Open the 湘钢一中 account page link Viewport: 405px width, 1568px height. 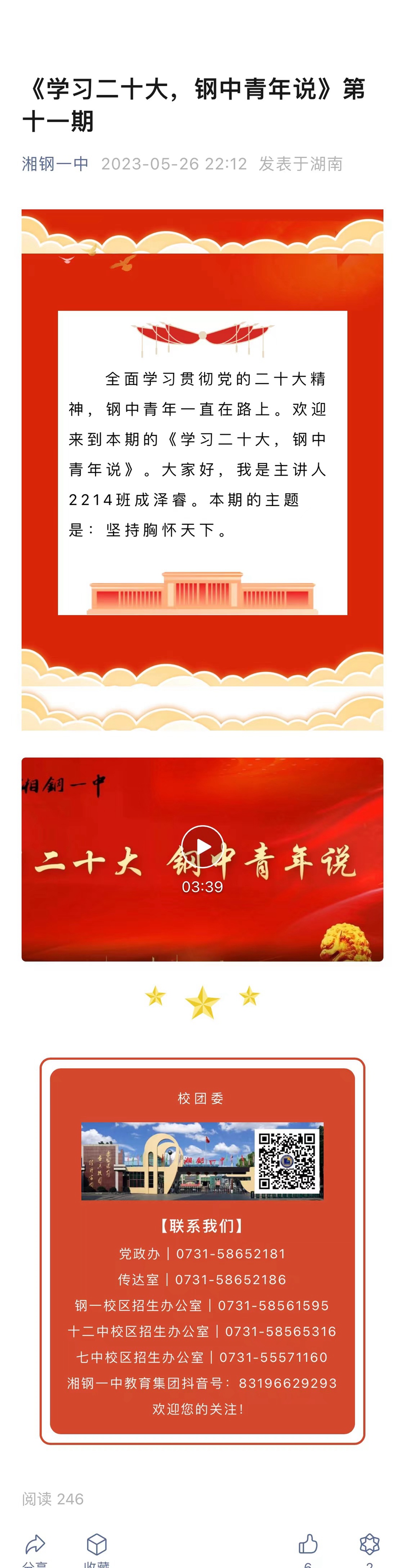click(x=55, y=164)
